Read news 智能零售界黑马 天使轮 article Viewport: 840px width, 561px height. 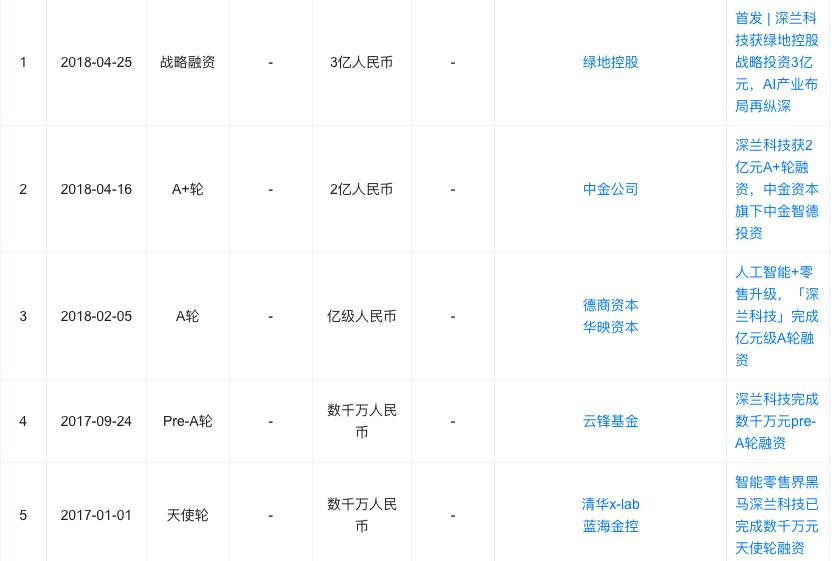tap(776, 515)
